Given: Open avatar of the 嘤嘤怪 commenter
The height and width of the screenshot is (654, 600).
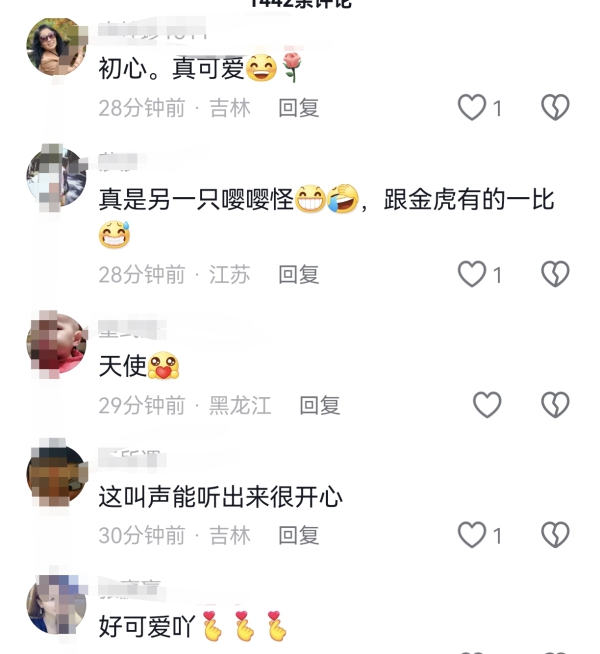Looking at the screenshot, I should pos(56,177).
